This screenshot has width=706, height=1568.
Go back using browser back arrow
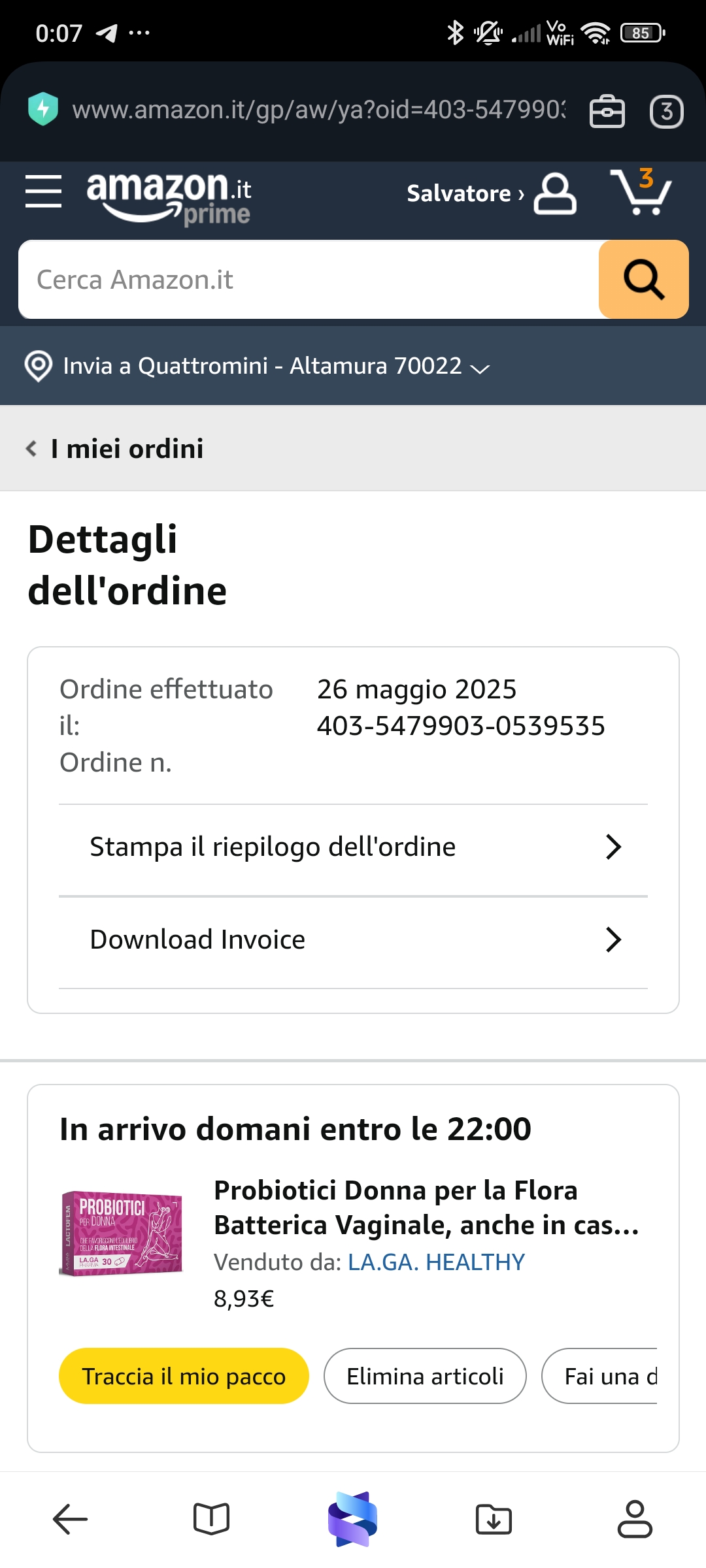[70, 1518]
